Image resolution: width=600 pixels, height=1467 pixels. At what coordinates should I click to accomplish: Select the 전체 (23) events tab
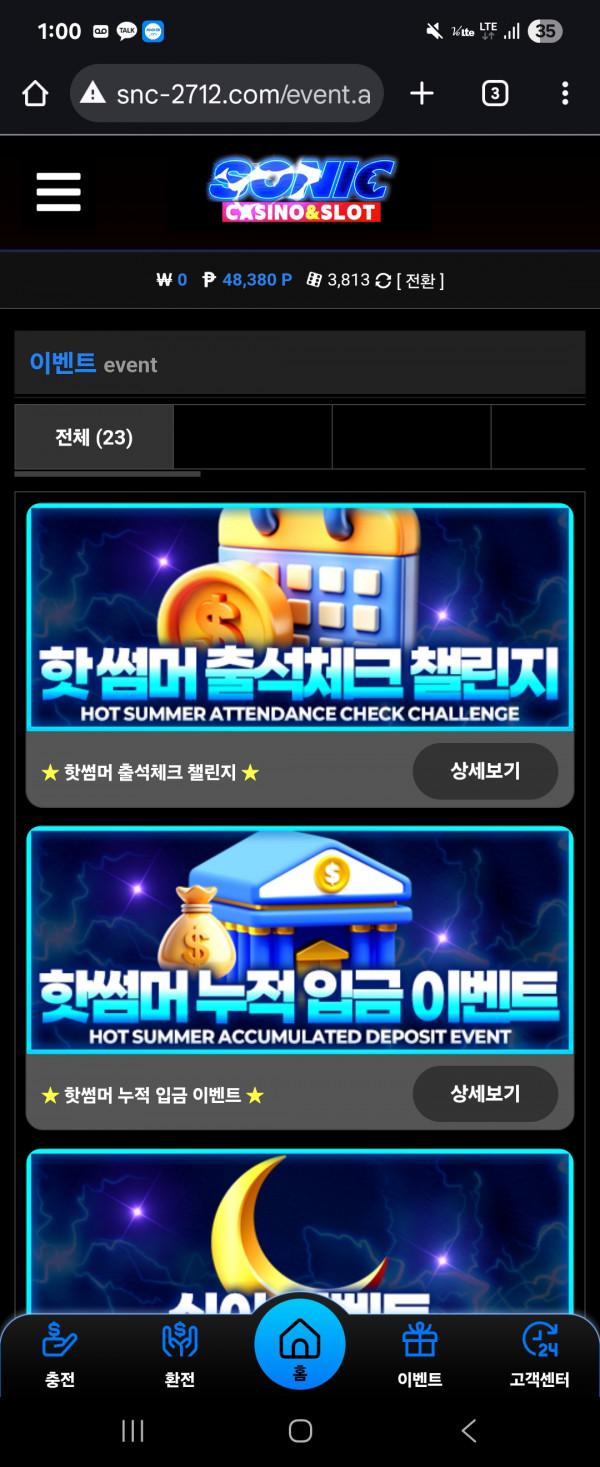click(94, 437)
